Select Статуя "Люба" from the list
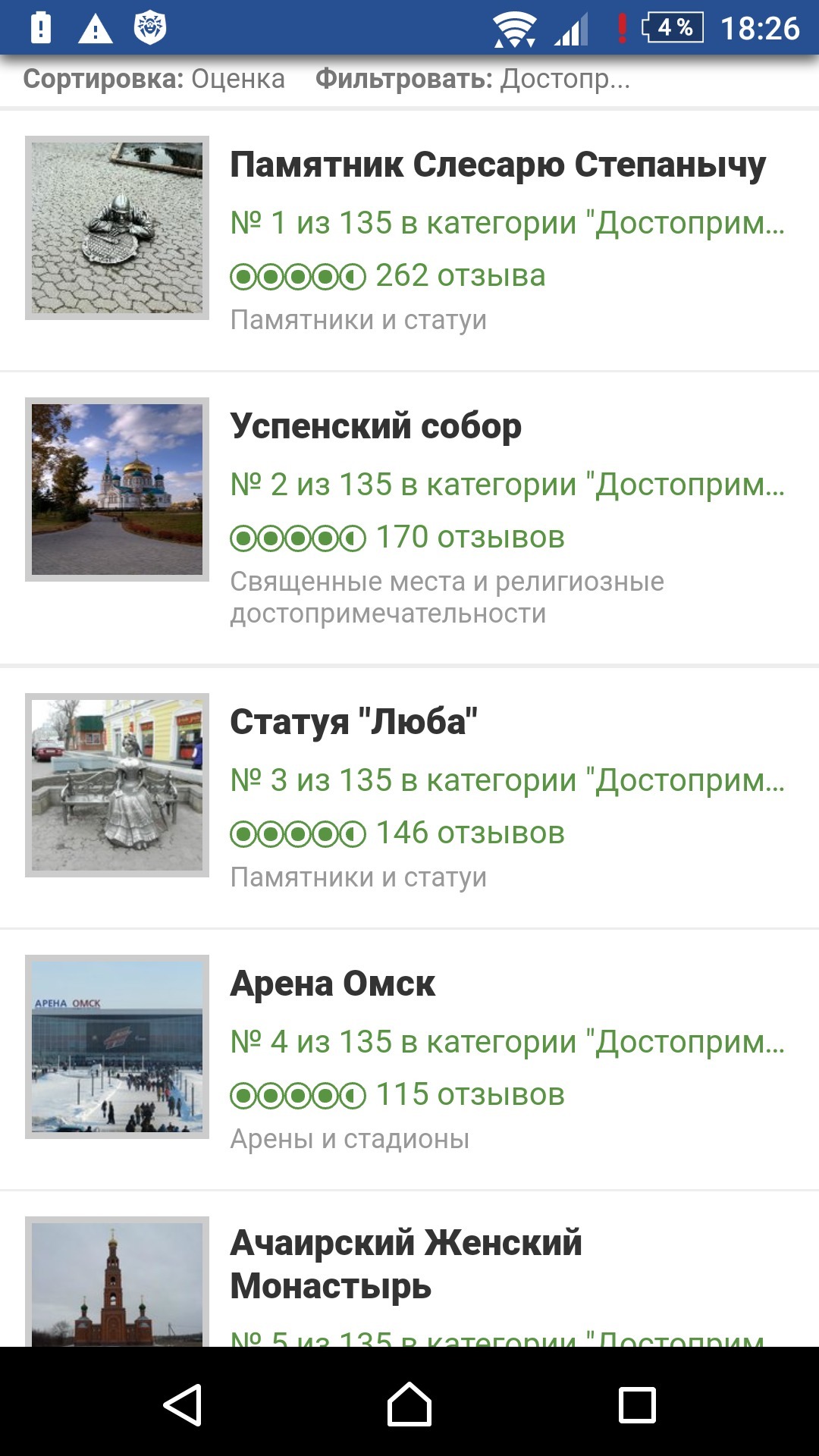 point(354,721)
